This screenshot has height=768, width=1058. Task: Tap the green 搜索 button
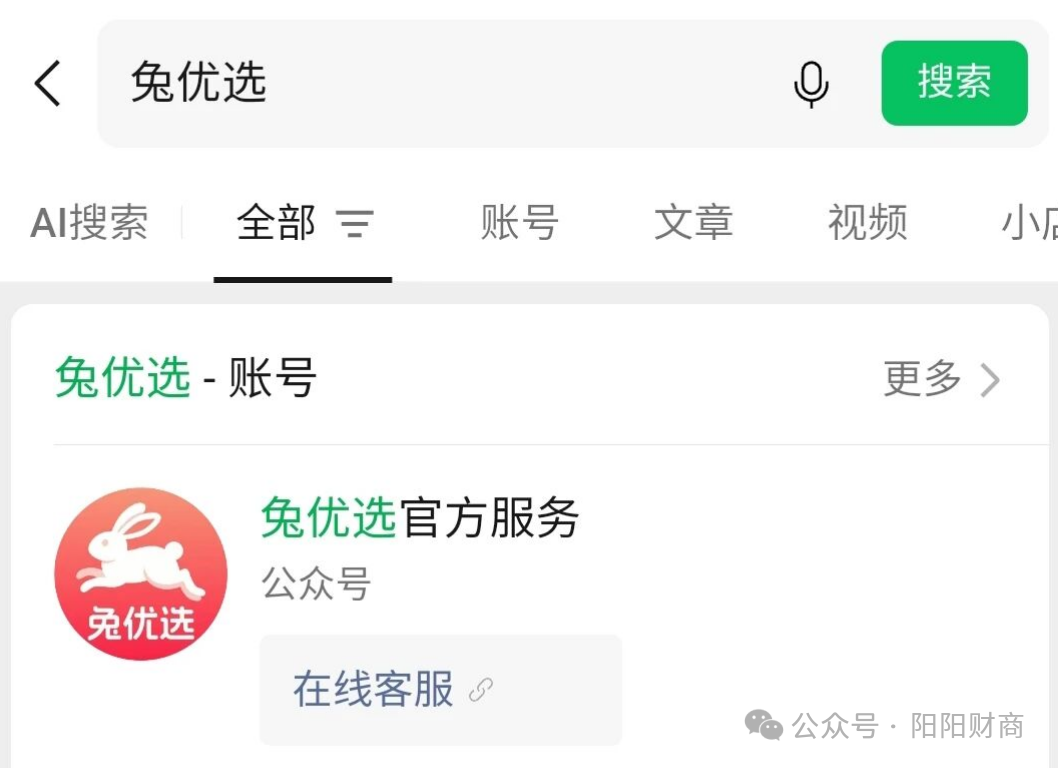pos(954,83)
